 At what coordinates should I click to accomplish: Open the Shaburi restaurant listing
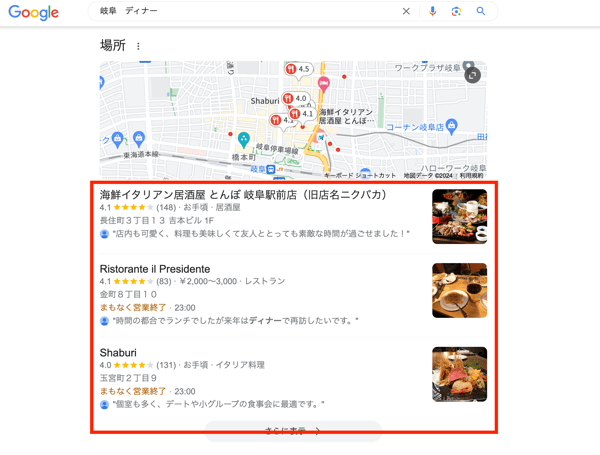118,353
